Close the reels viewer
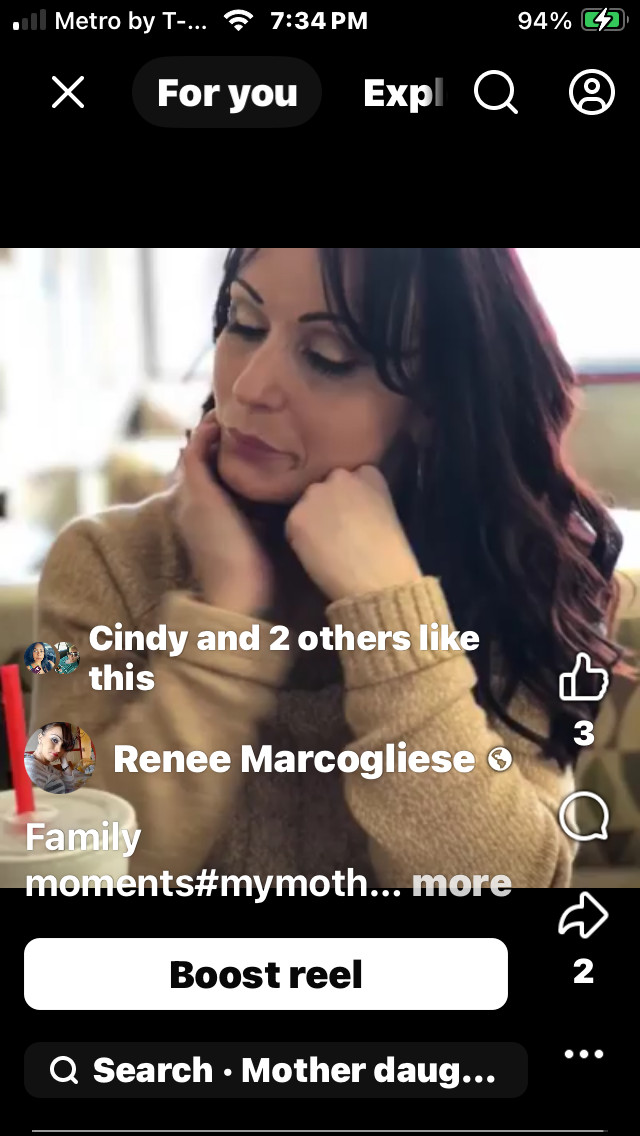The image size is (640, 1136). [x=68, y=93]
